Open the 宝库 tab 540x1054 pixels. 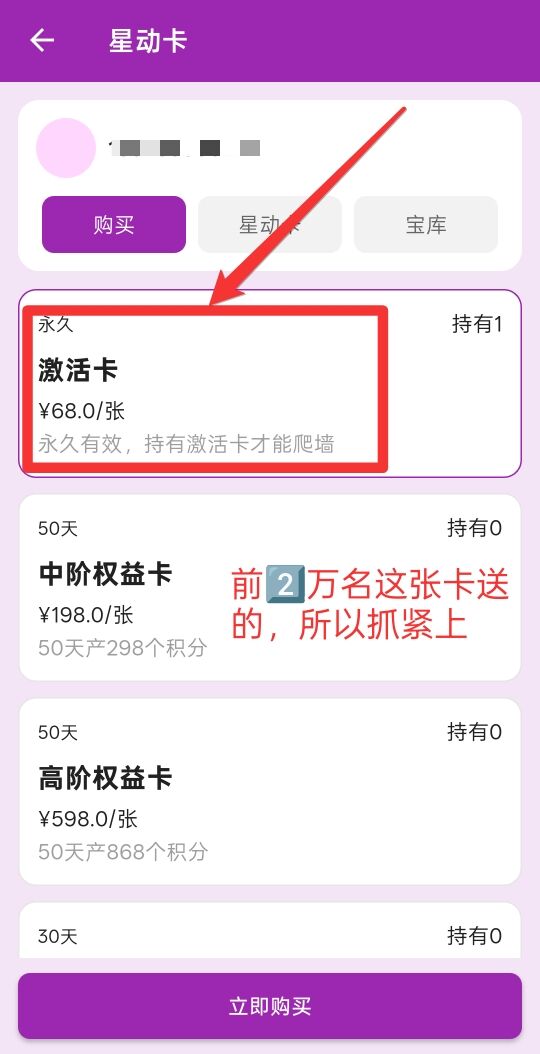point(426,225)
